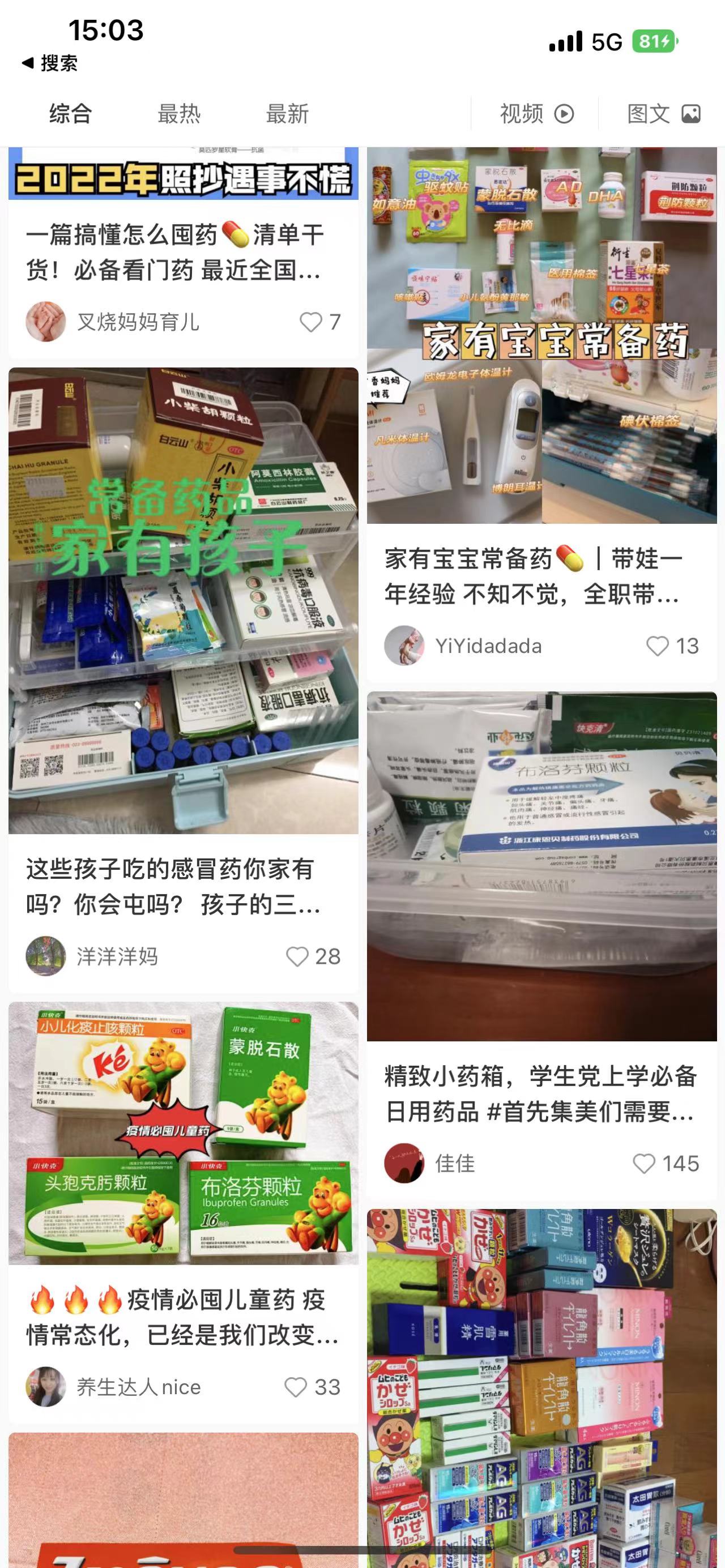The image size is (725, 1568).
Task: Return to 搜索 via back link
Action: pyautogui.click(x=50, y=63)
